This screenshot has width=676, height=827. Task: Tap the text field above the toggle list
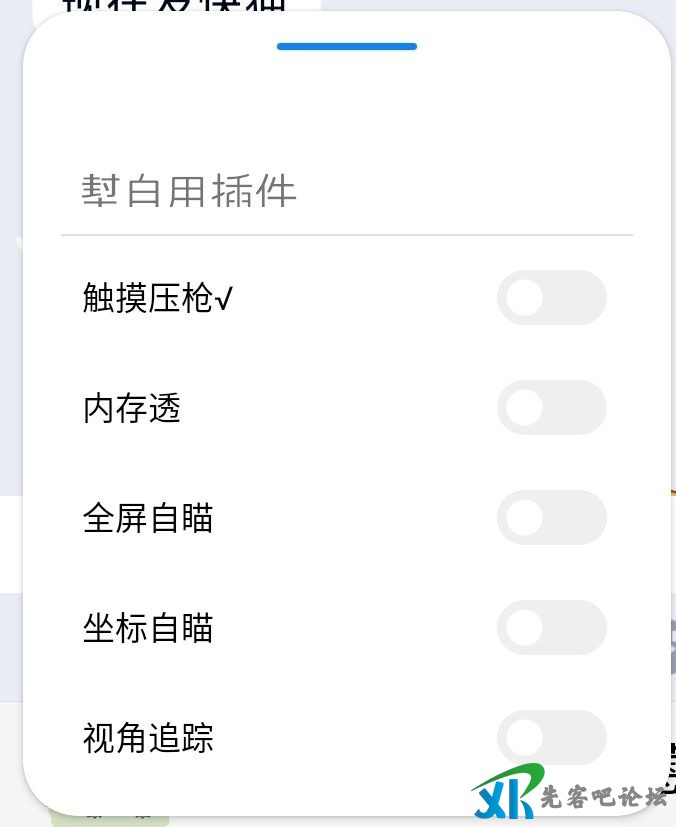(x=346, y=190)
